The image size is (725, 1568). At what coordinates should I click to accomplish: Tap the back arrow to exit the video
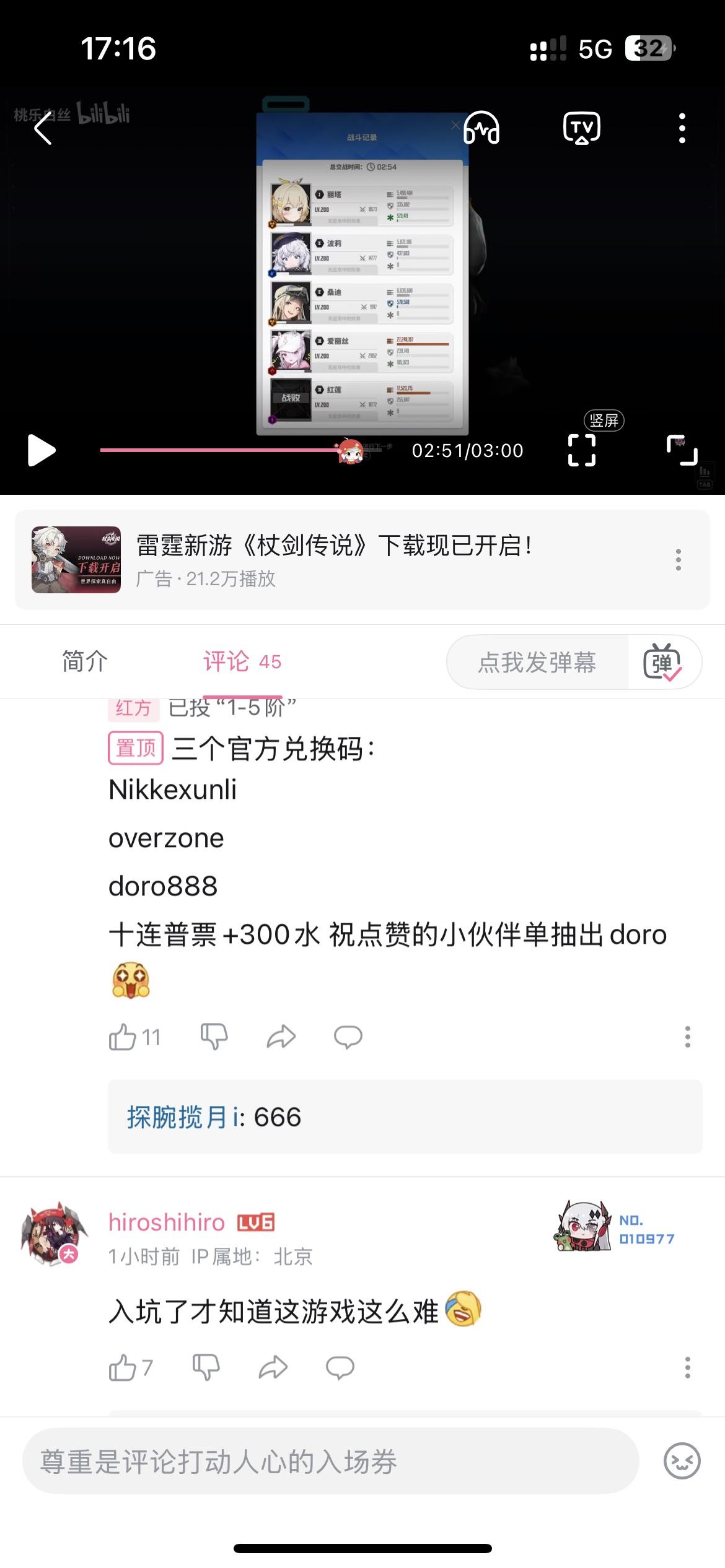click(42, 129)
